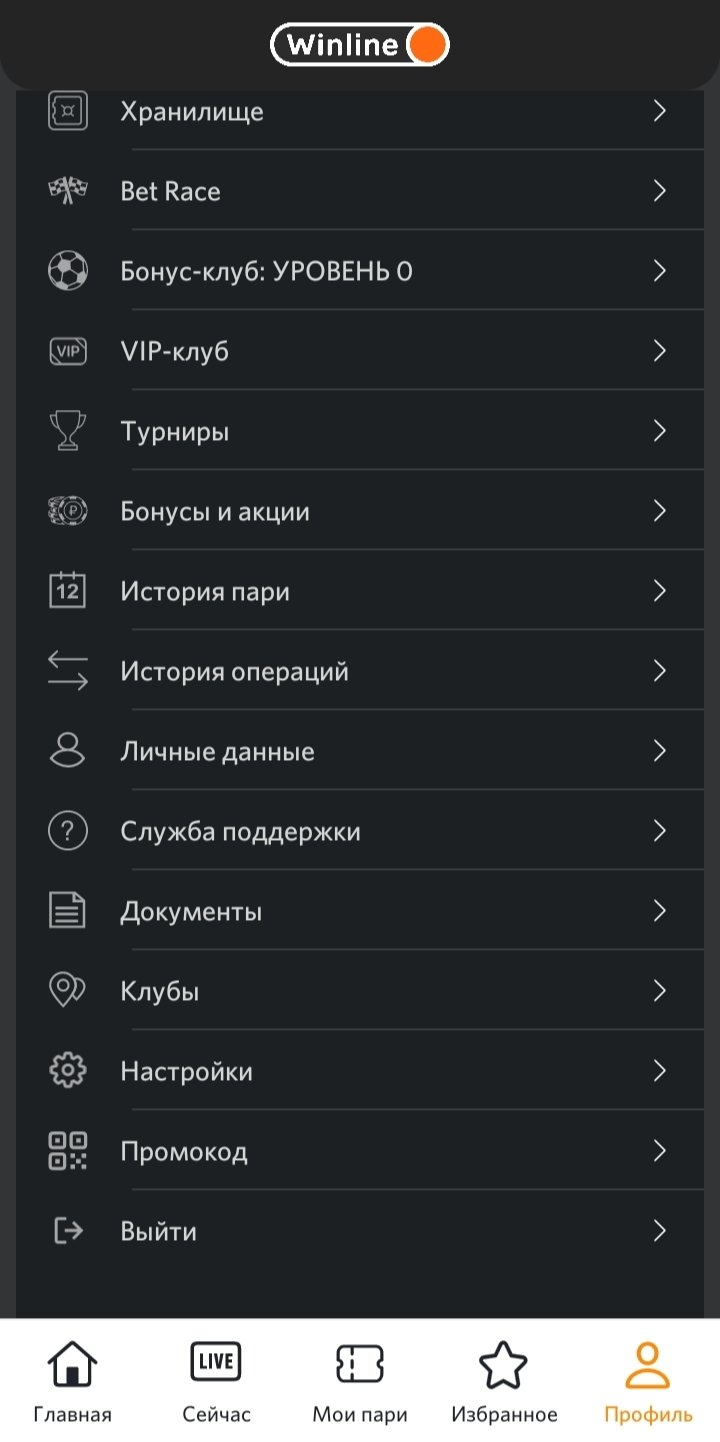Select Выйти to log out

click(x=360, y=1231)
